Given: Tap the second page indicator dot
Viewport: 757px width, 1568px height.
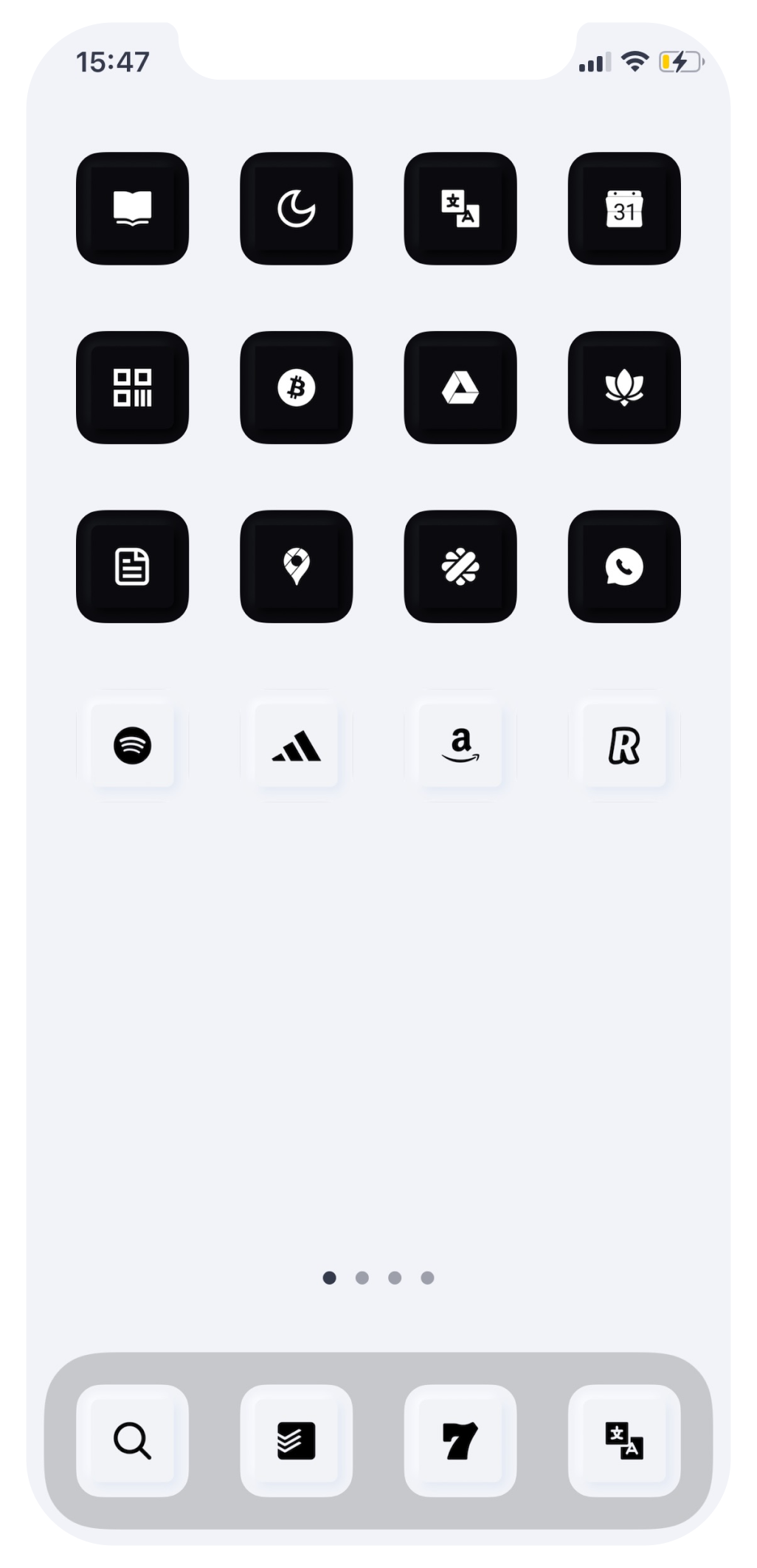Looking at the screenshot, I should pyautogui.click(x=362, y=1278).
